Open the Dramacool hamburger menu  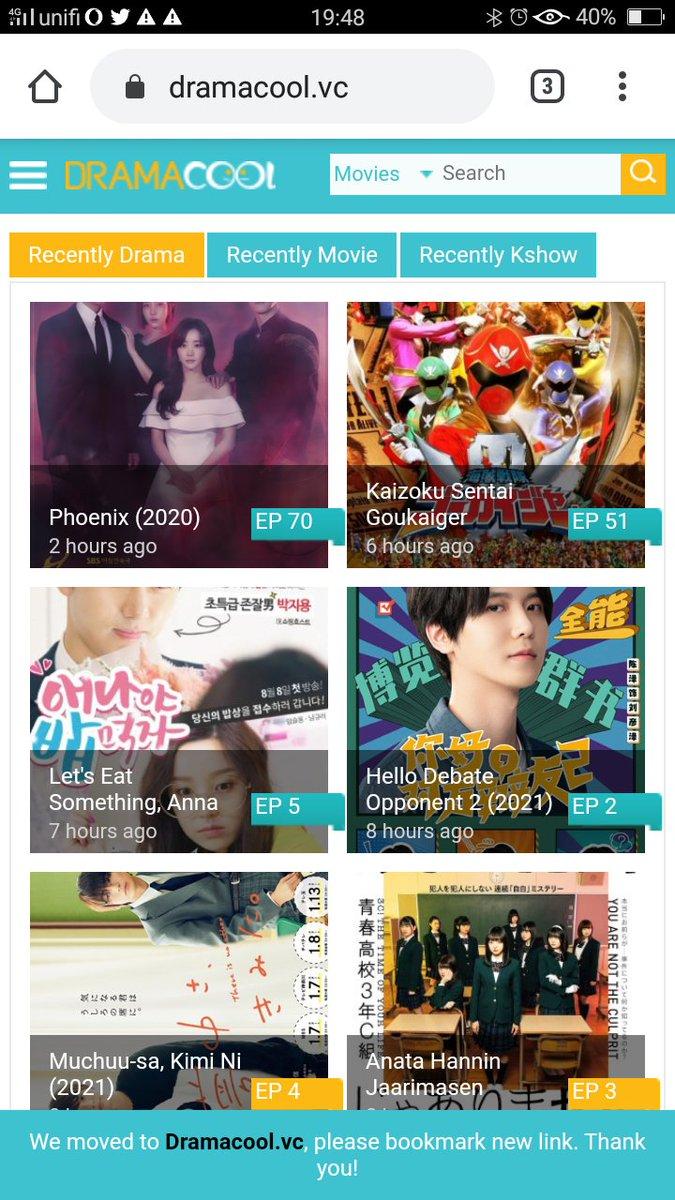tap(28, 175)
